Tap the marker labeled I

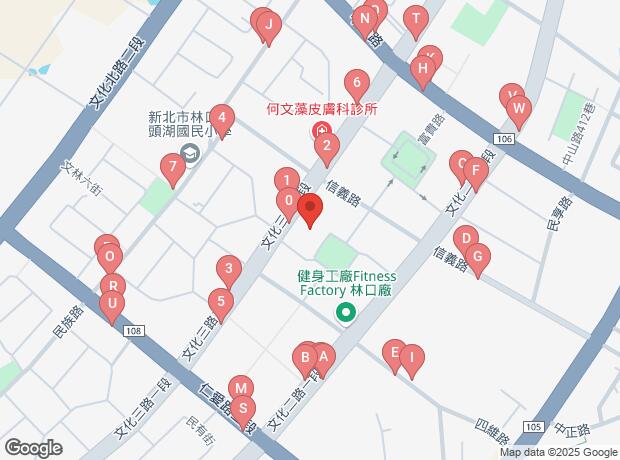click(410, 358)
